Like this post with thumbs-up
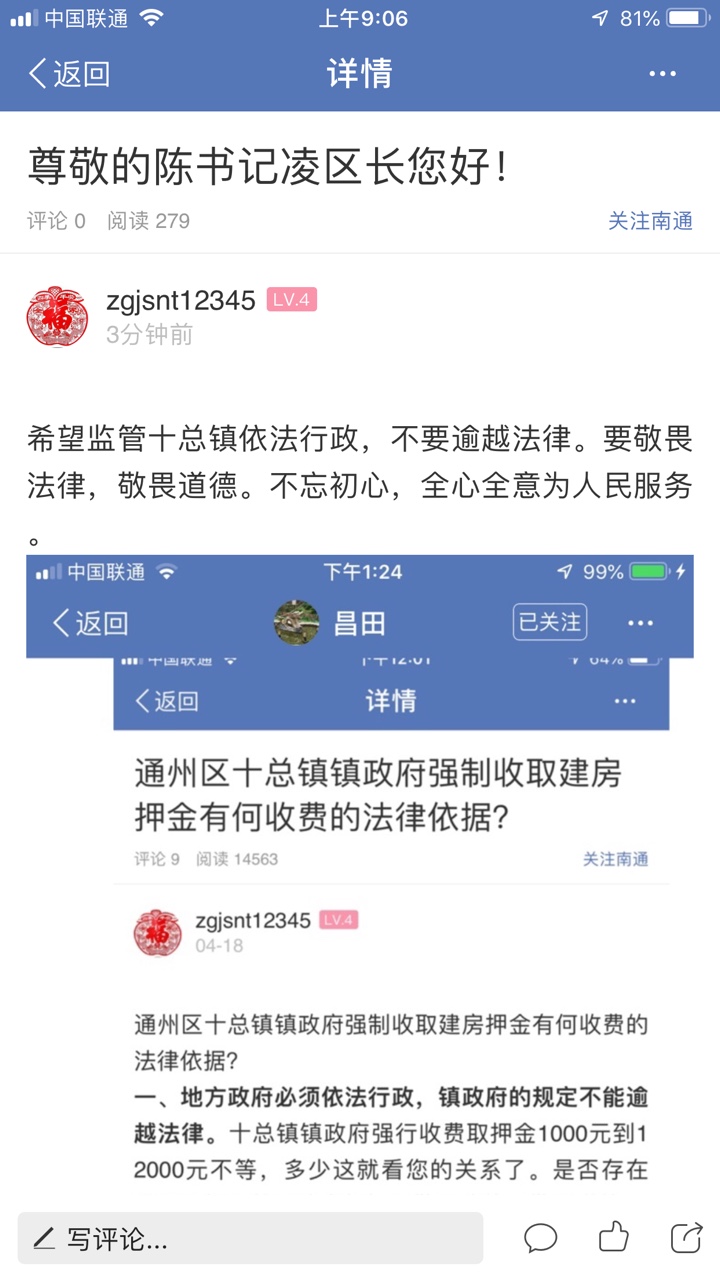Screen dimensions: 720x1280 point(614,1238)
